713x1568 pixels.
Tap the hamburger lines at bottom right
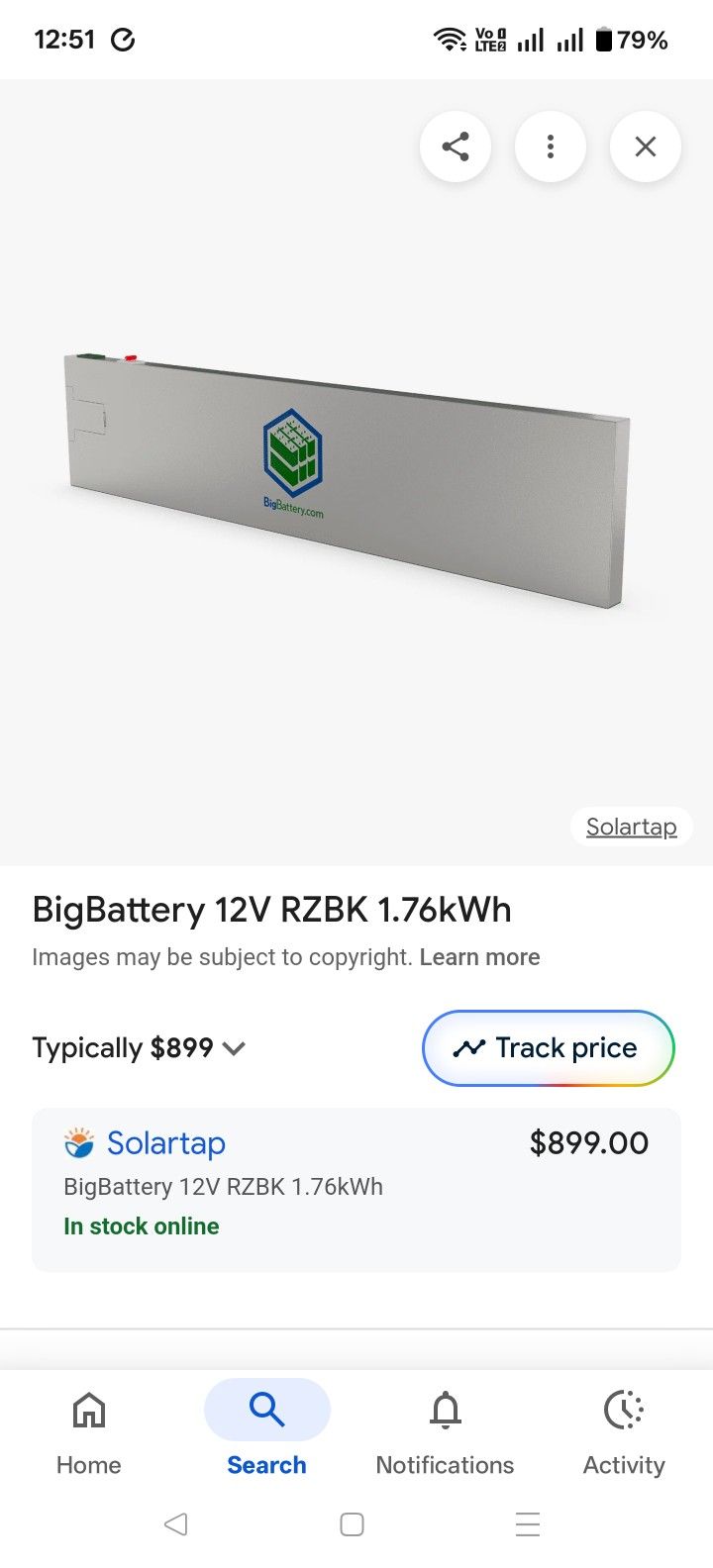coord(528,1524)
